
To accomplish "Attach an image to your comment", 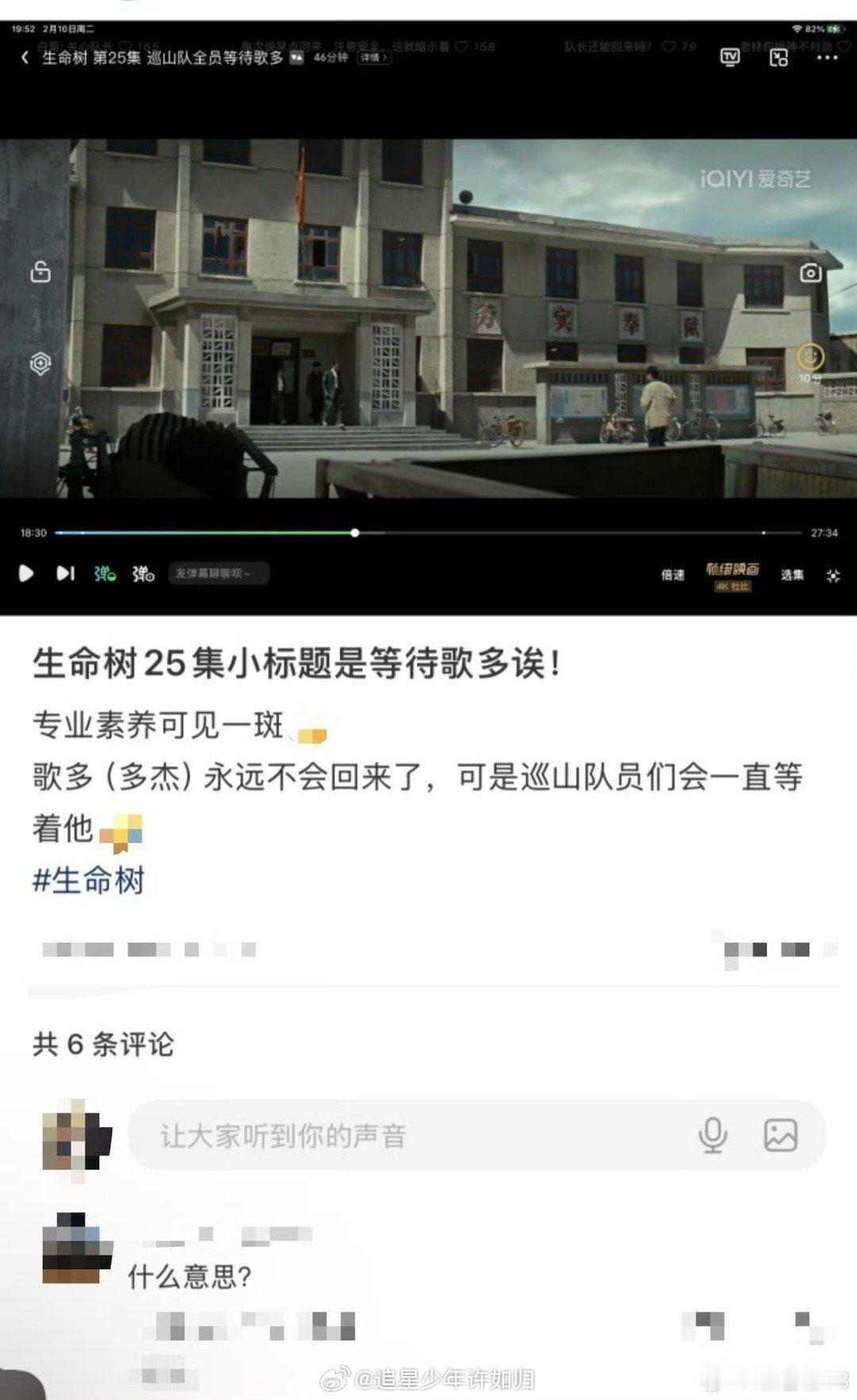I will [x=782, y=1134].
